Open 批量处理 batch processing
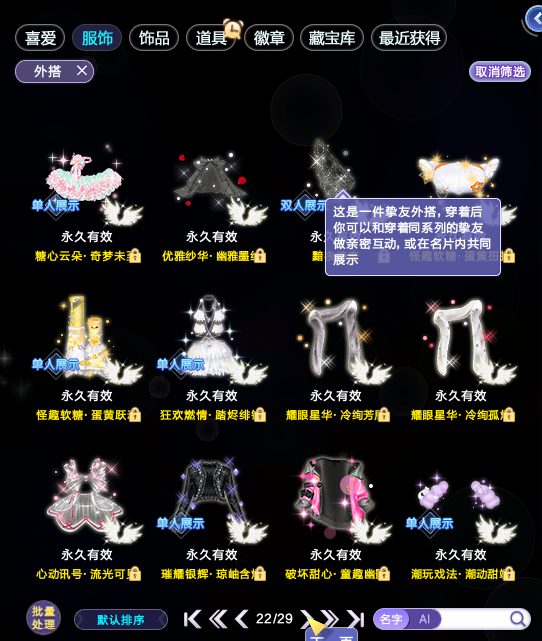The height and width of the screenshot is (641, 542). (x=43, y=618)
